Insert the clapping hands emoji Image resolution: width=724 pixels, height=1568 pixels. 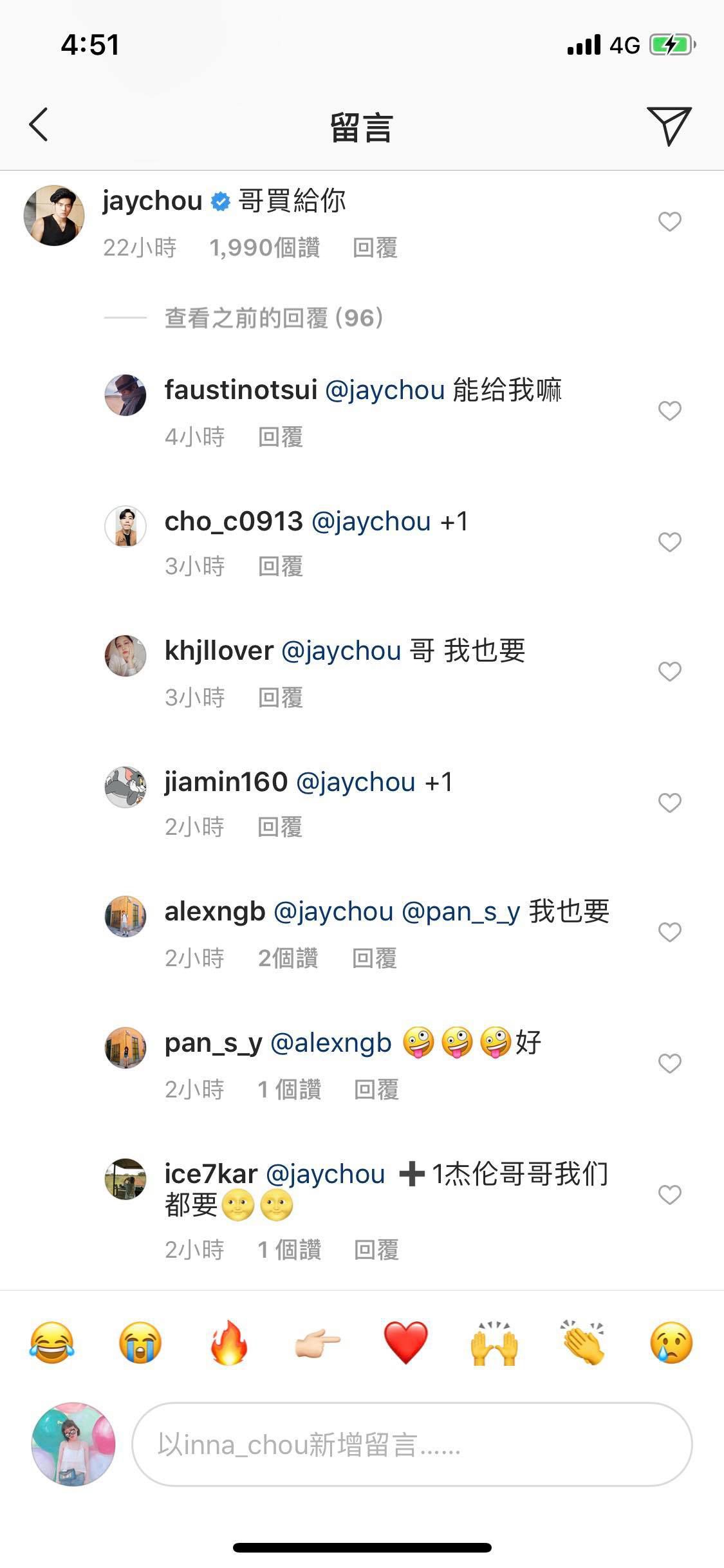coord(582,1343)
